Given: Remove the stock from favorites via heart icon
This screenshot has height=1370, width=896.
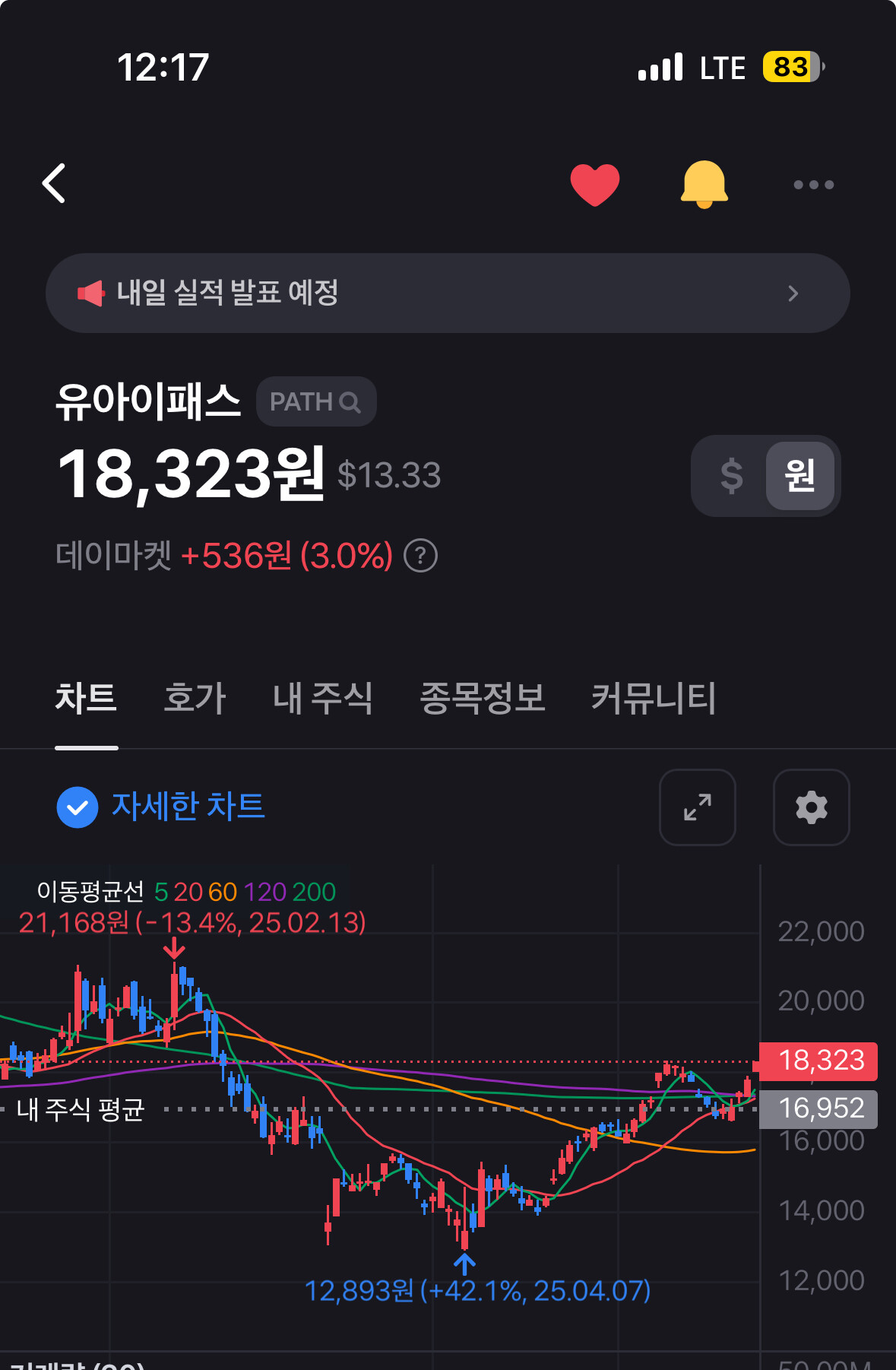Looking at the screenshot, I should 595,185.
